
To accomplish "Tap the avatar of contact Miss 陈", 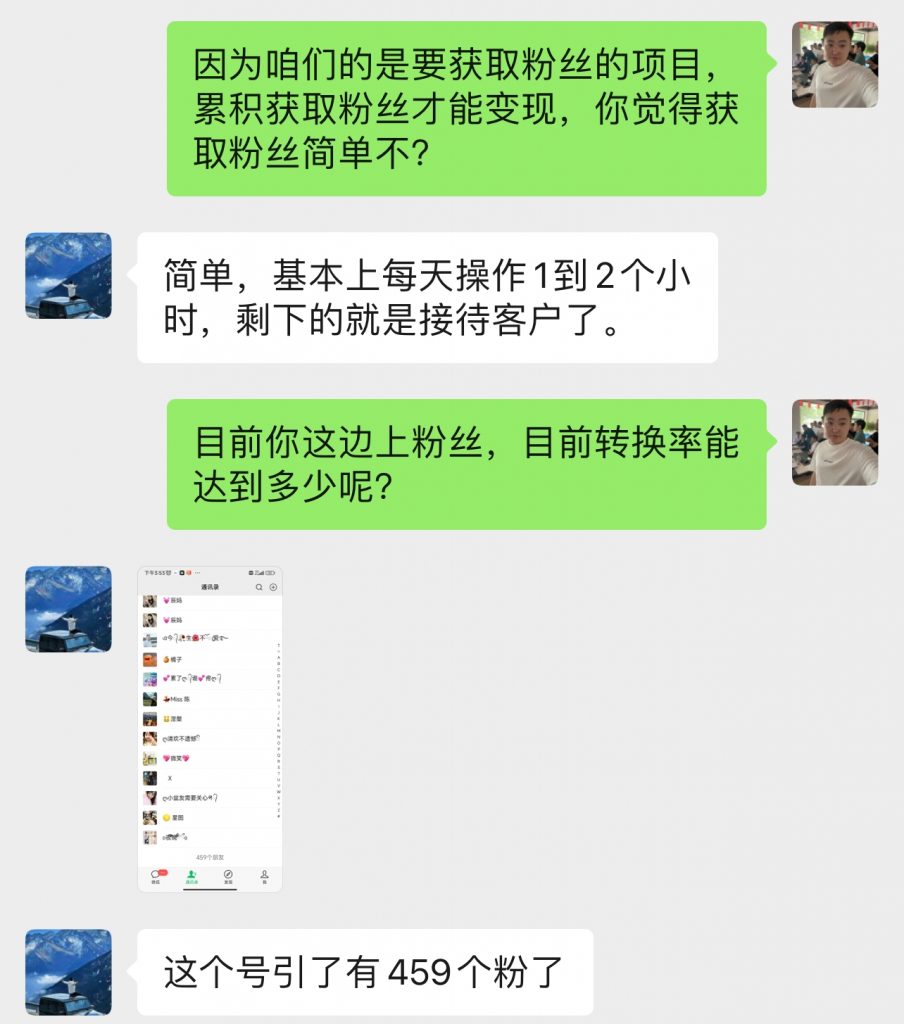I will pyautogui.click(x=149, y=697).
